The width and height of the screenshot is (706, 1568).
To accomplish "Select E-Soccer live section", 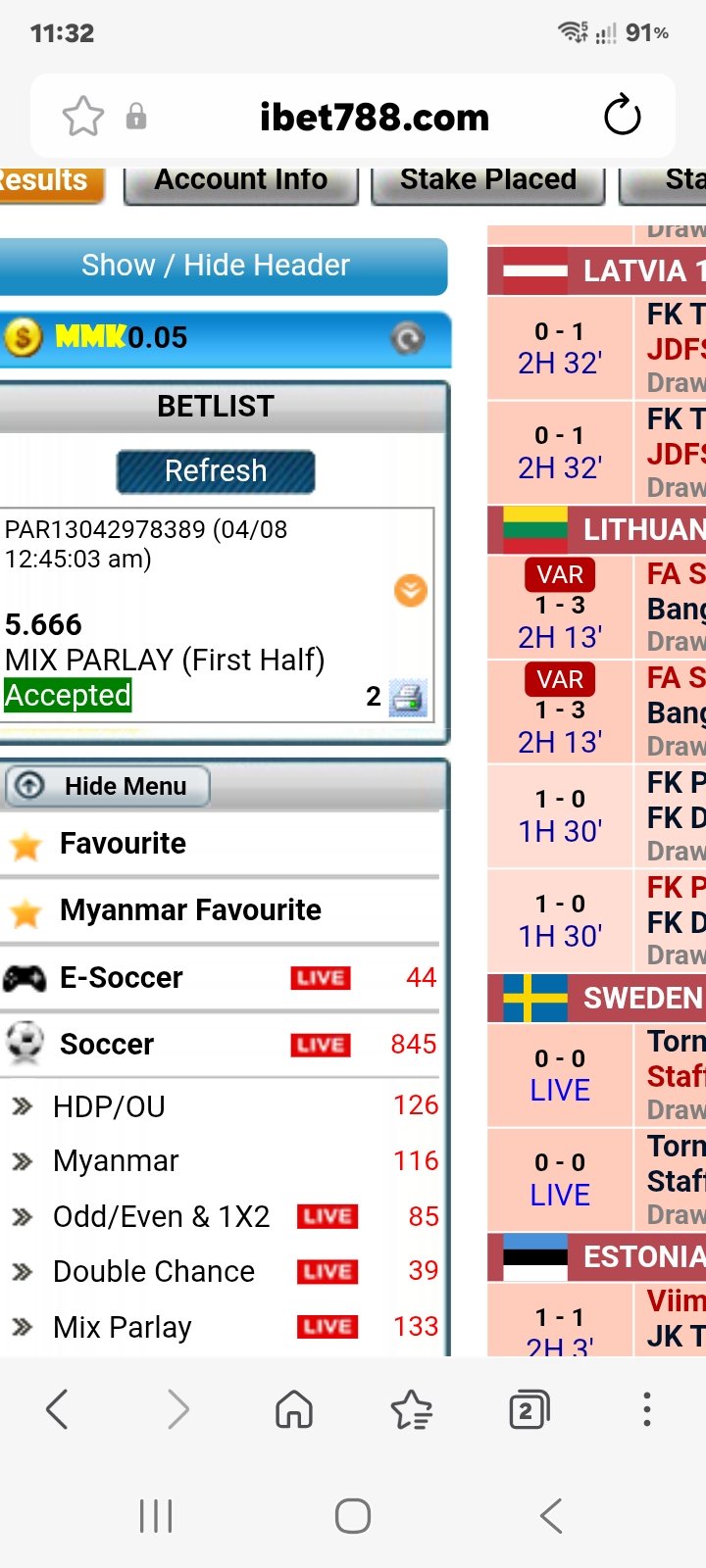I will tap(221, 978).
